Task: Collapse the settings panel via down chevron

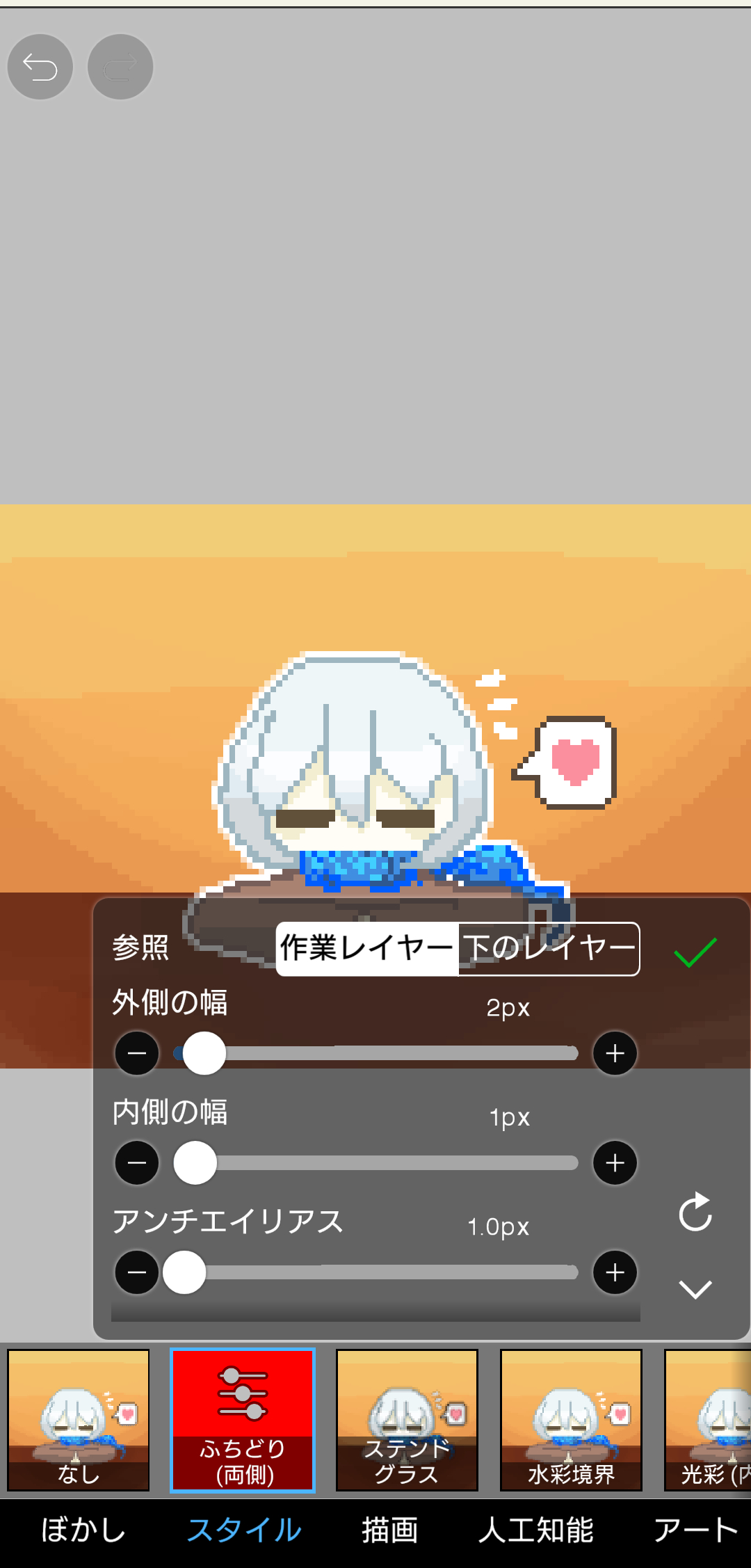Action: click(x=695, y=1288)
